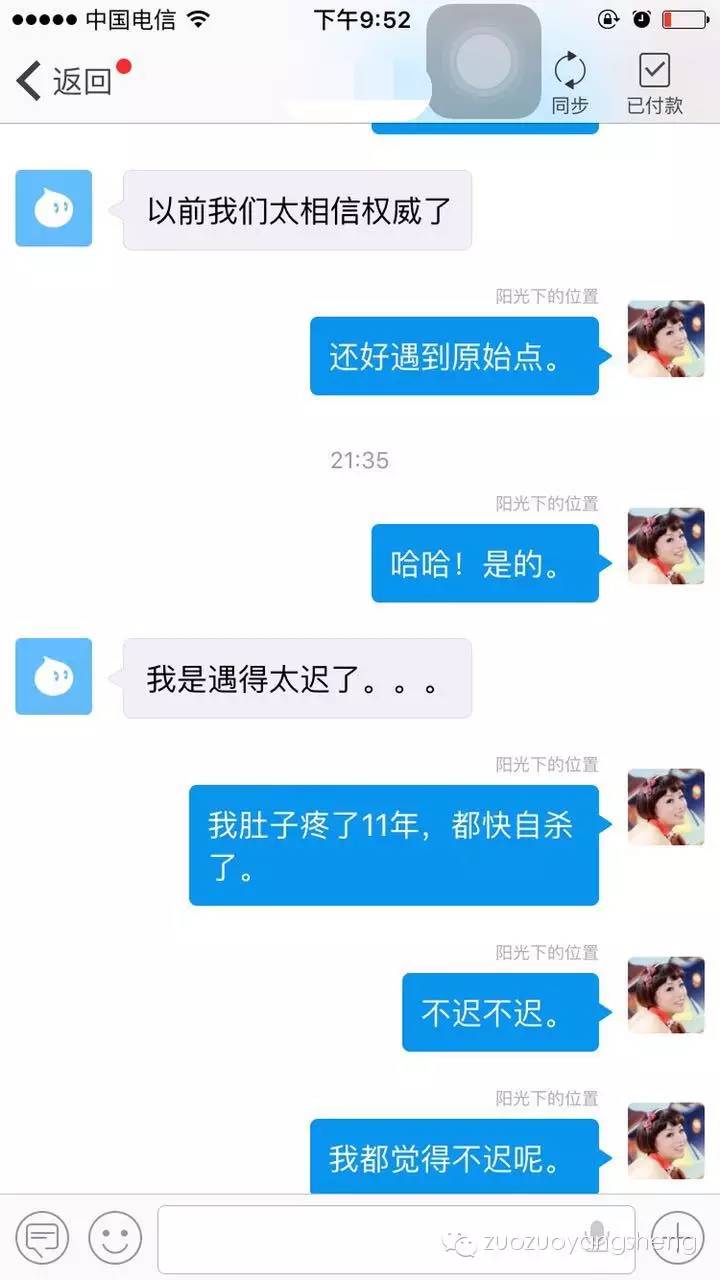
Task: Tap the smiley emoji icon near input box
Action: click(x=113, y=1238)
